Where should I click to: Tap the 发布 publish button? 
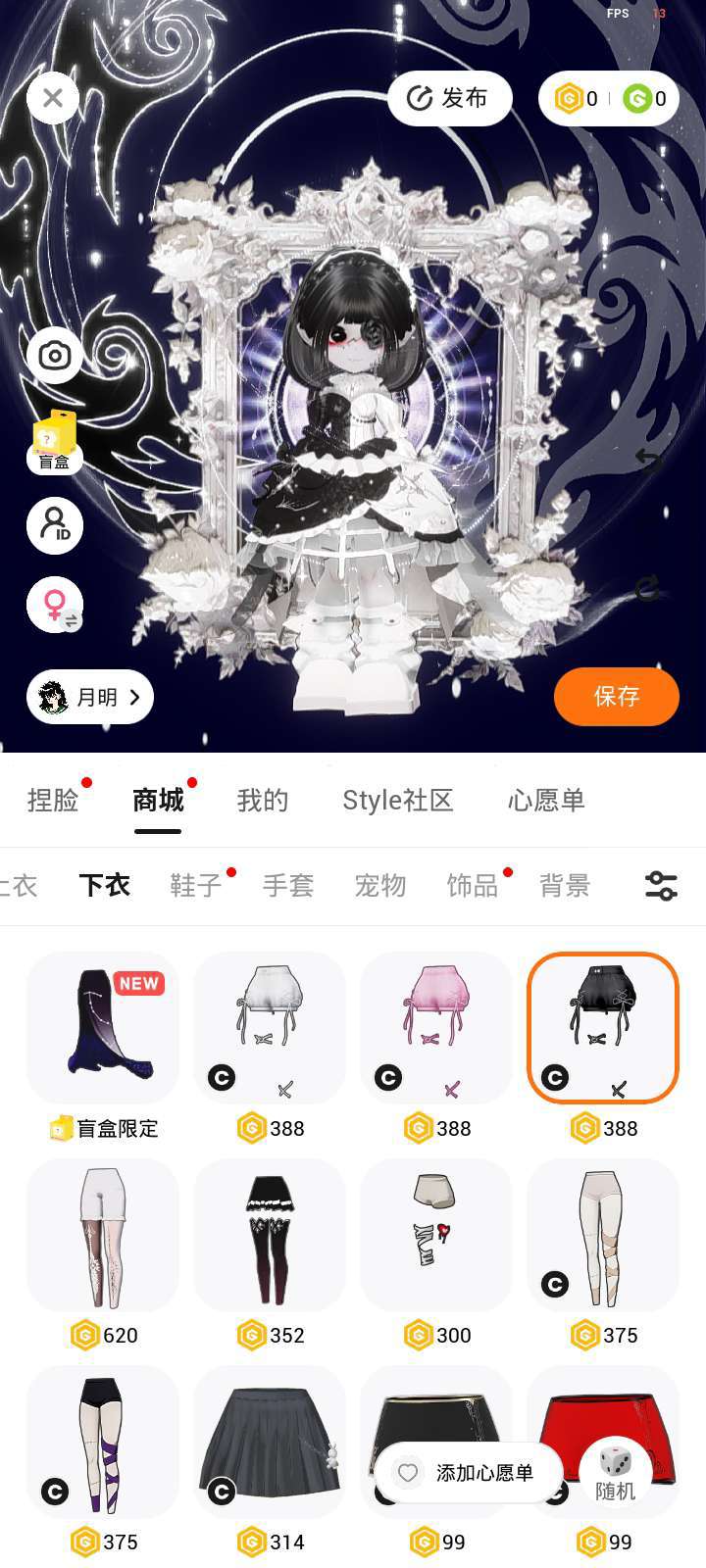[450, 98]
